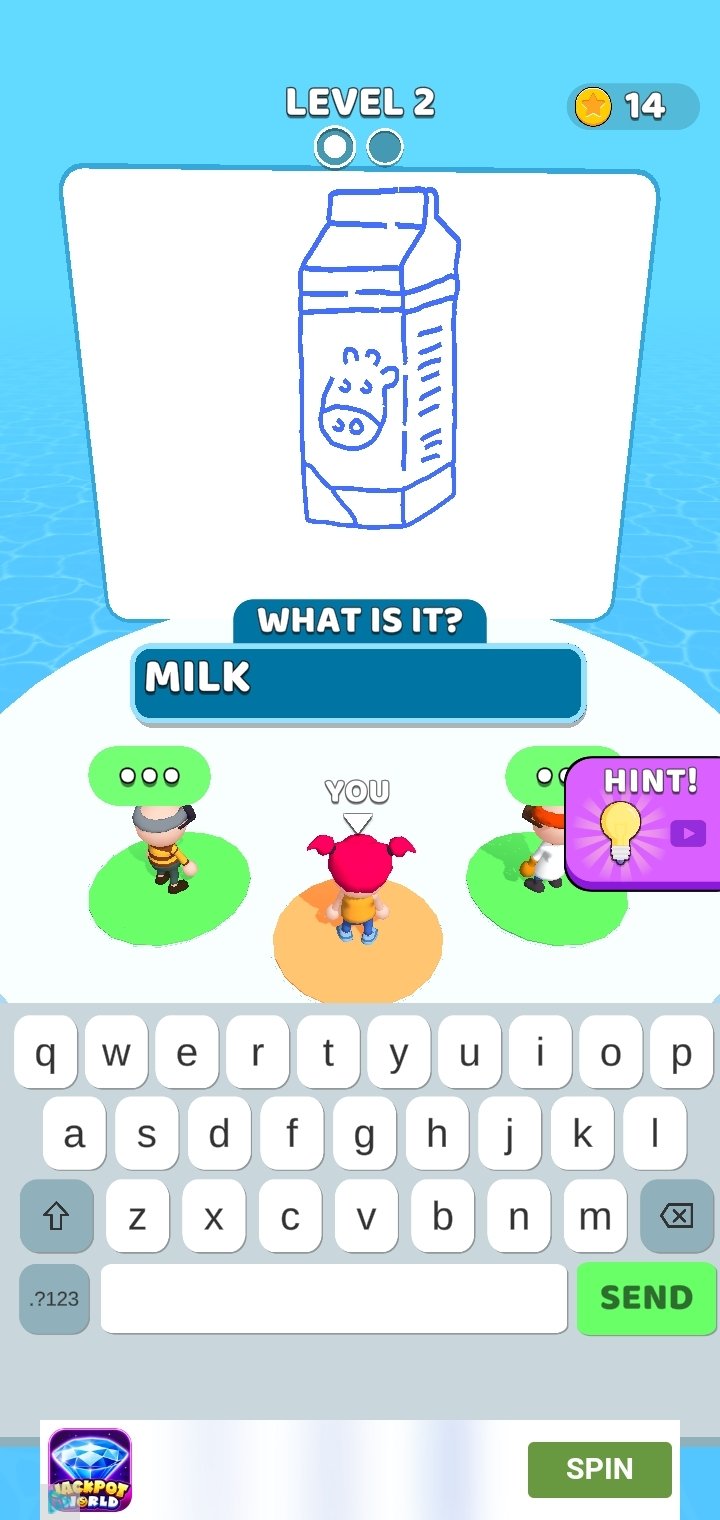Image resolution: width=720 pixels, height=1520 pixels.
Task: Send the typed answer
Action: tap(646, 1297)
